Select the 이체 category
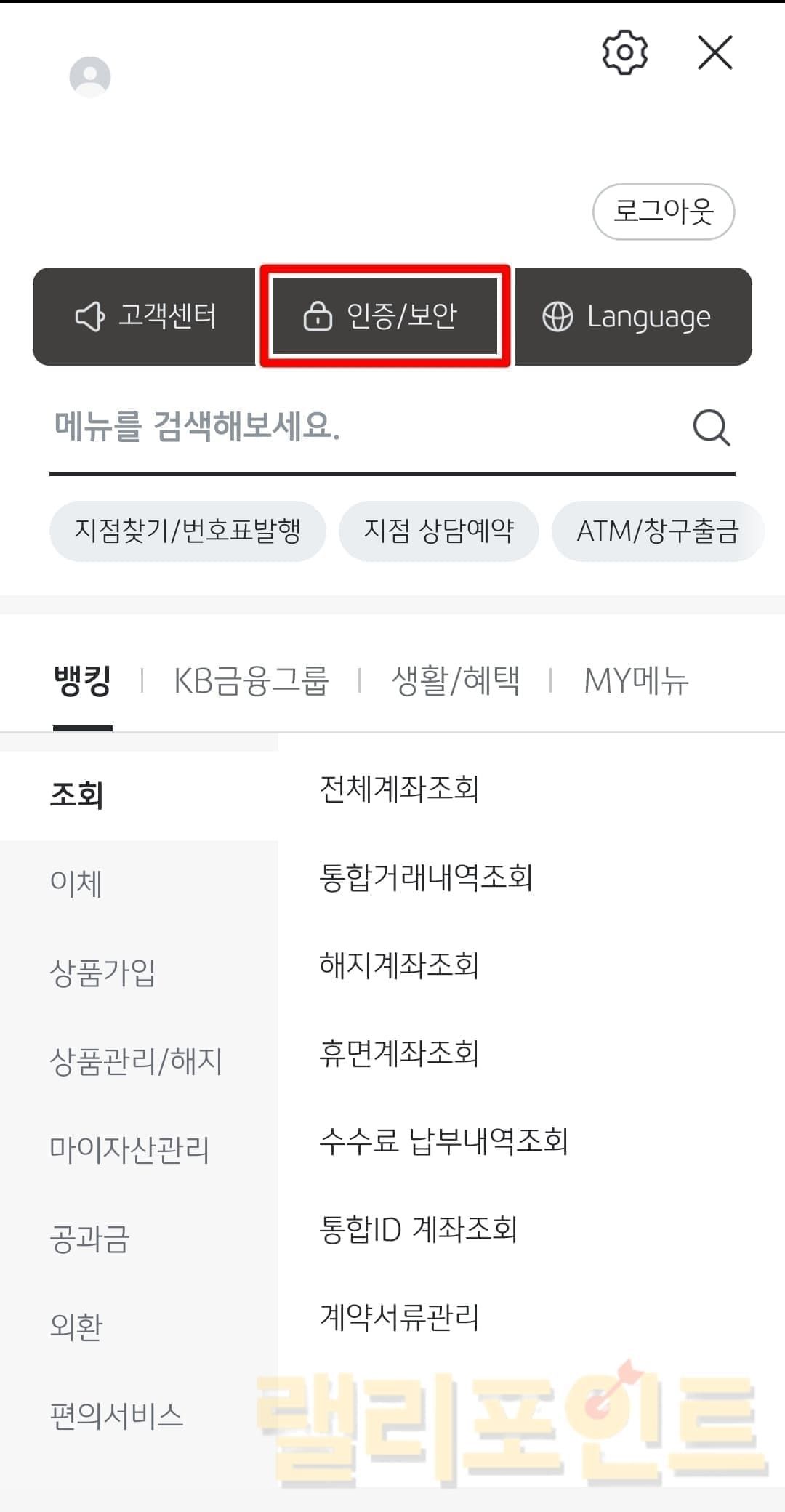Viewport: 785px width, 1512px height. click(x=76, y=884)
